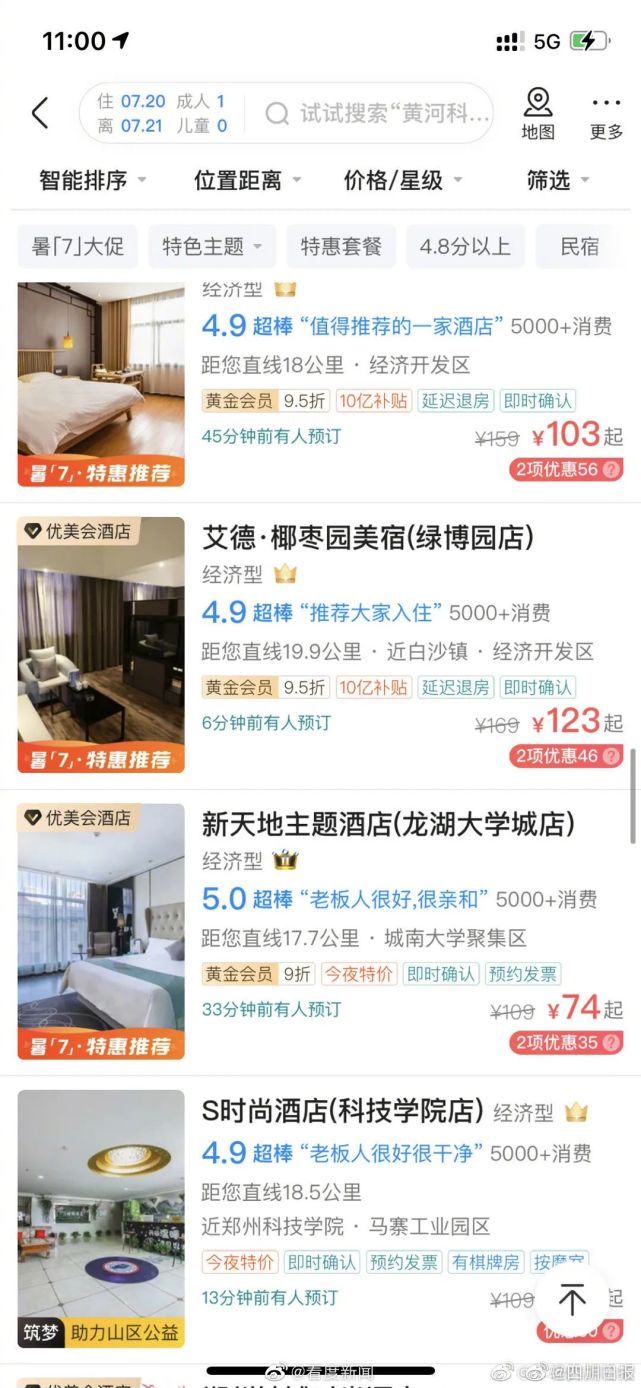Open the 筛选 filter options
Screen dimensions: 641x1388
558,181
